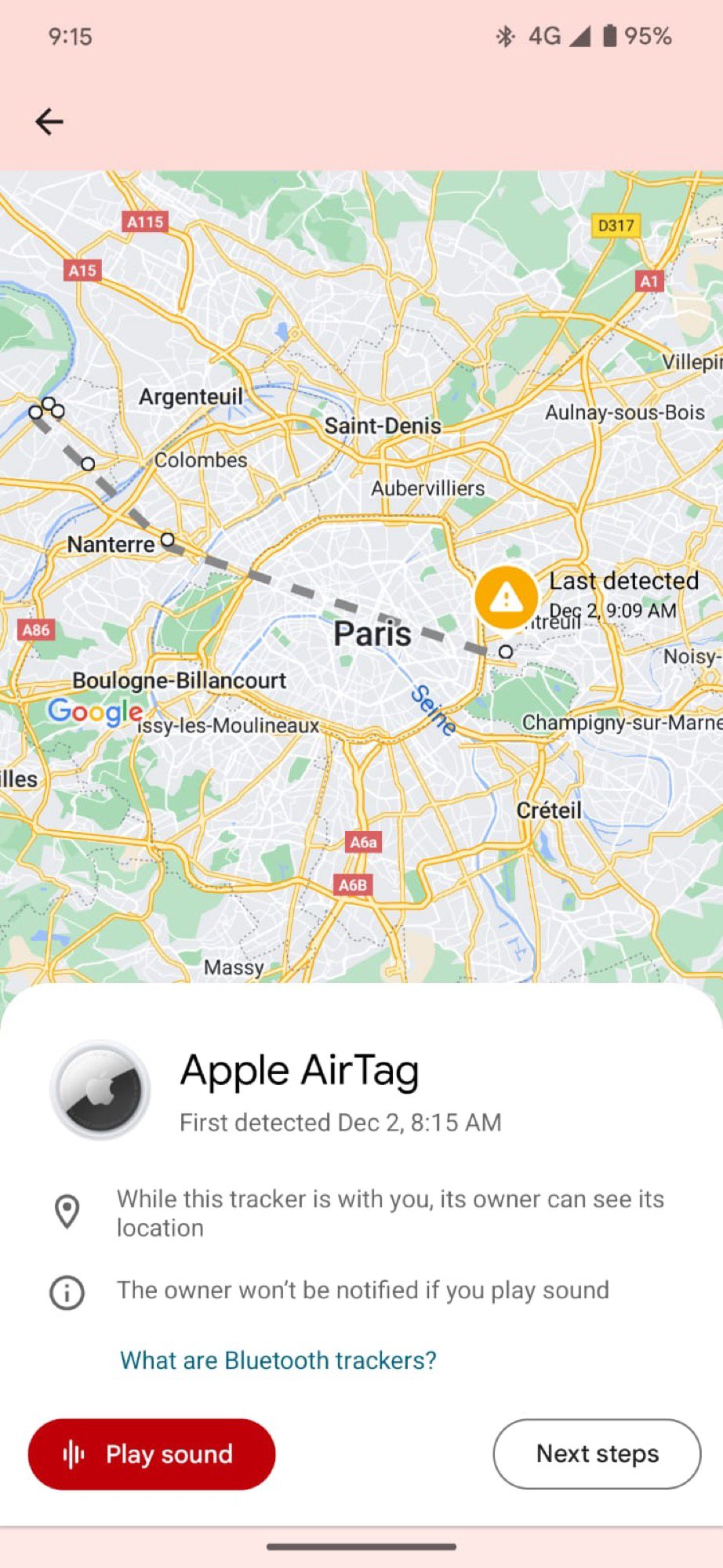The image size is (723, 1568).
Task: Open What are Bluetooth trackers link
Action: coord(278,1360)
